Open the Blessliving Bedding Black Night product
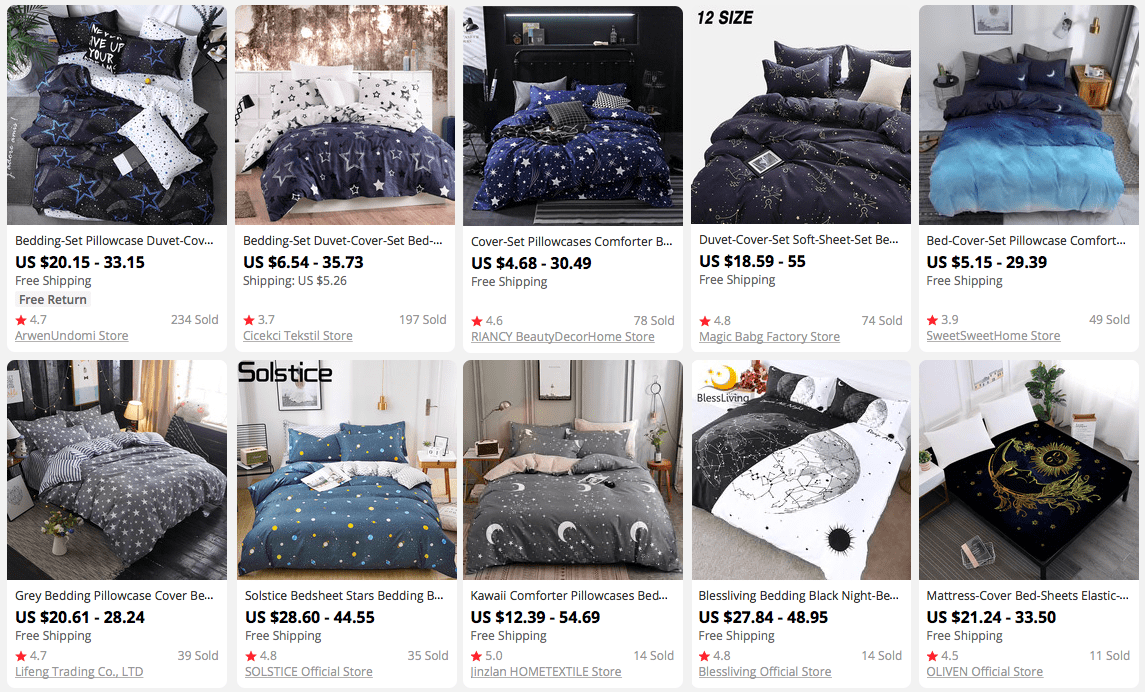Screen dimensions: 1145x692 (x=798, y=596)
